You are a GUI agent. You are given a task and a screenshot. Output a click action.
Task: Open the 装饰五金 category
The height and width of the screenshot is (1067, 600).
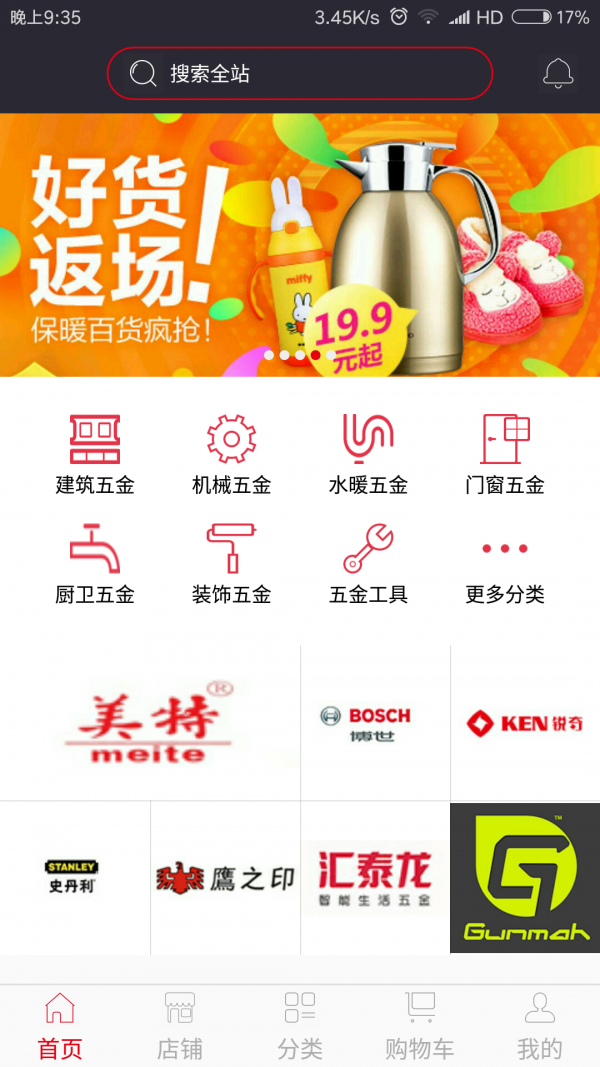231,564
